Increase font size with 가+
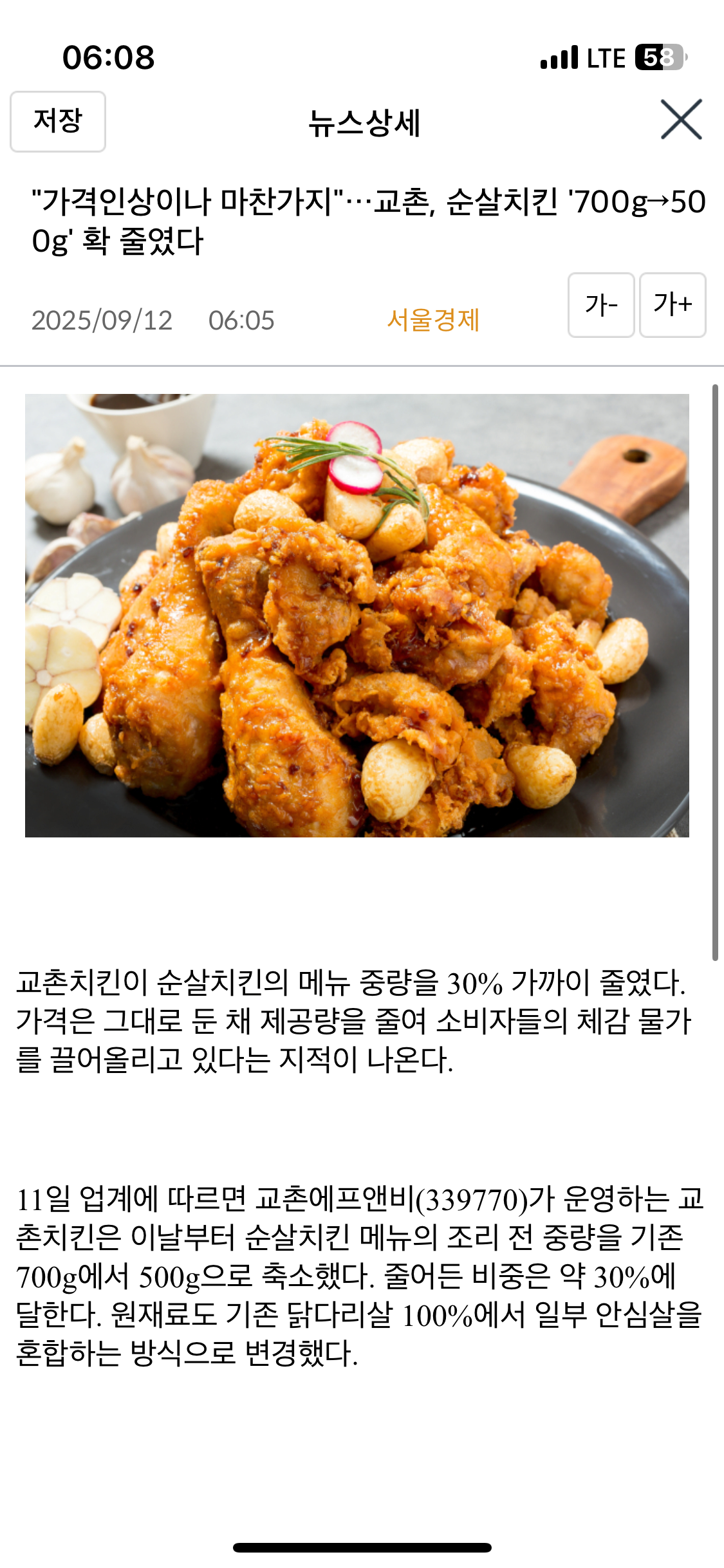This screenshot has width=724, height=1568. tap(673, 305)
